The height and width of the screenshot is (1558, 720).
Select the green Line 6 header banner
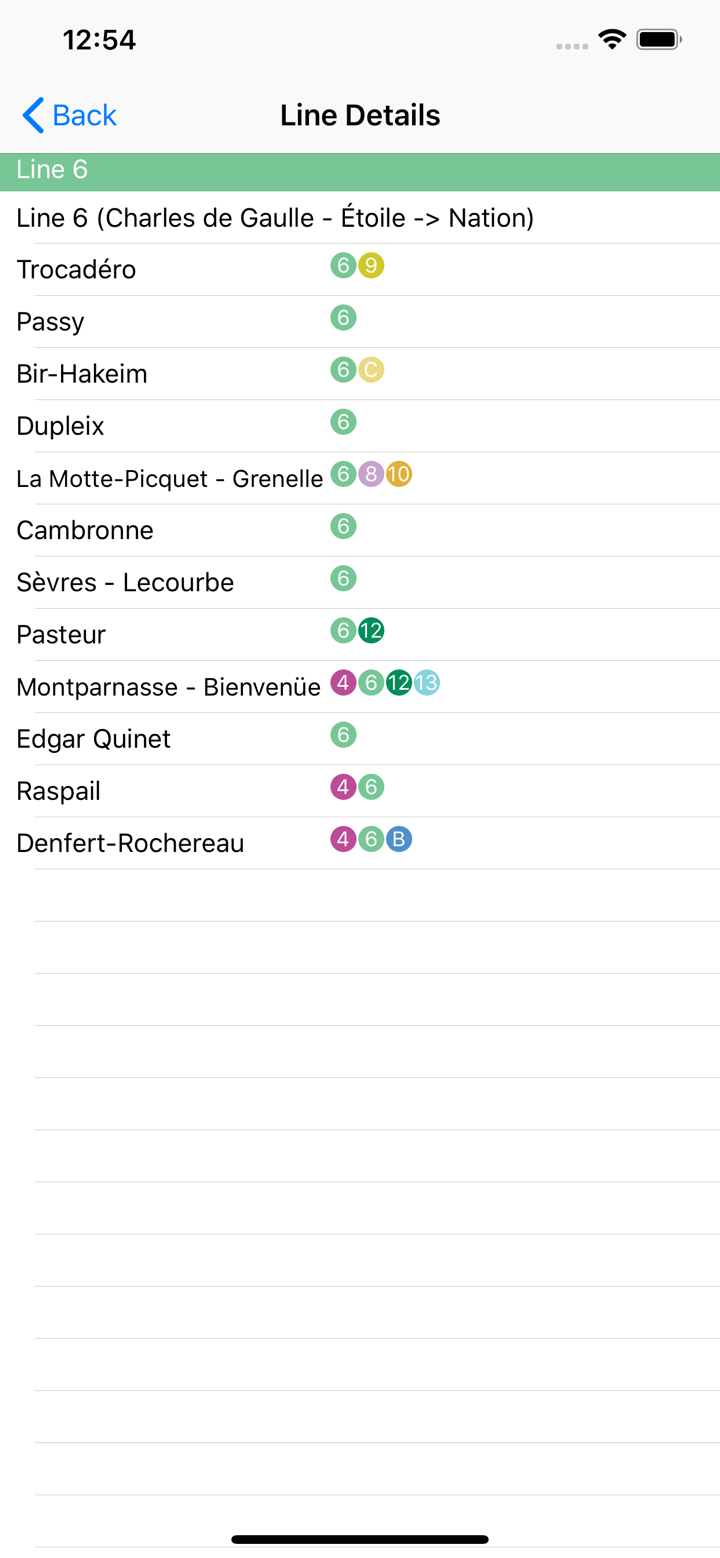[360, 169]
